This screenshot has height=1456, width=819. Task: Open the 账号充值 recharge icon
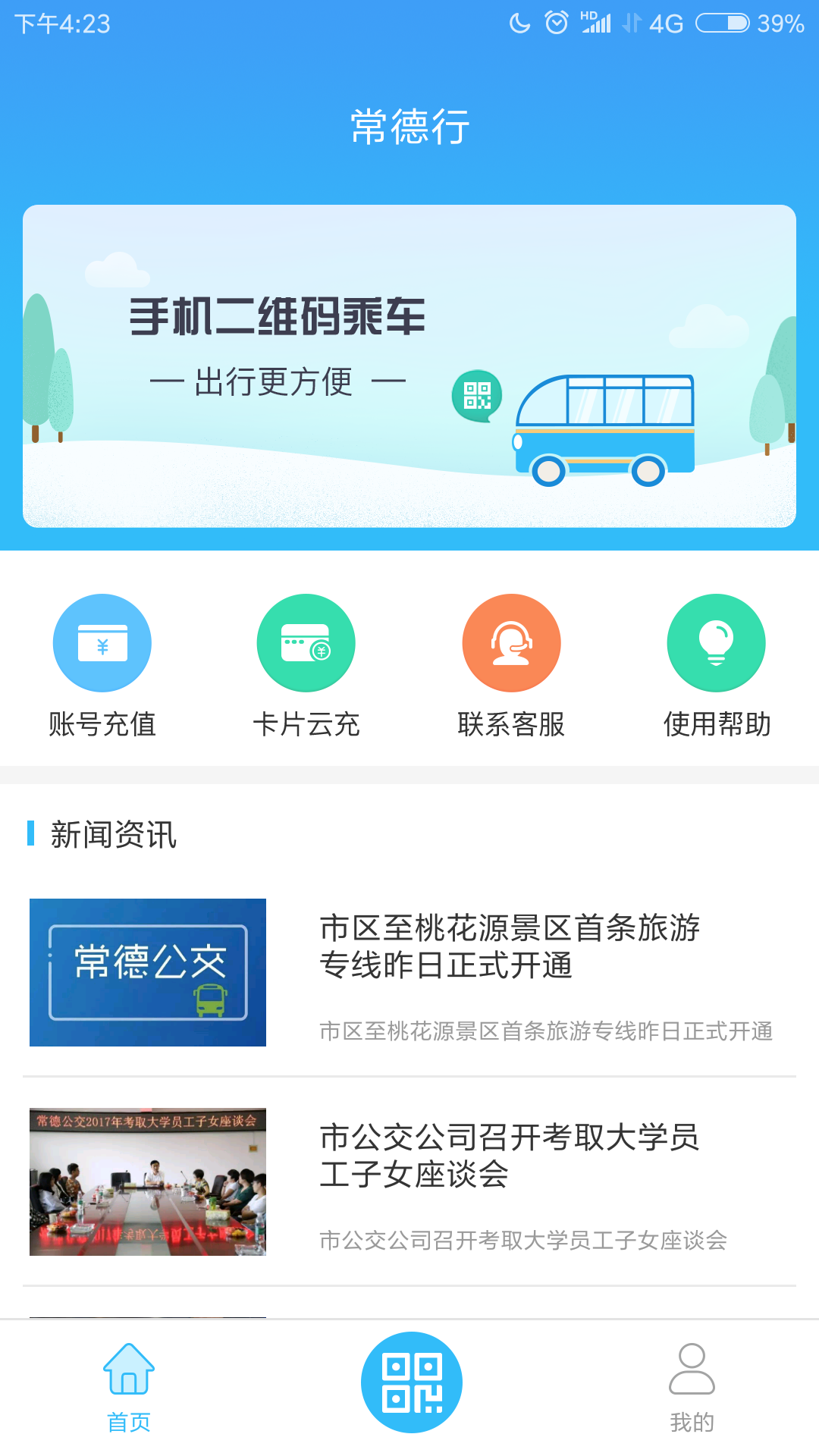point(102,642)
